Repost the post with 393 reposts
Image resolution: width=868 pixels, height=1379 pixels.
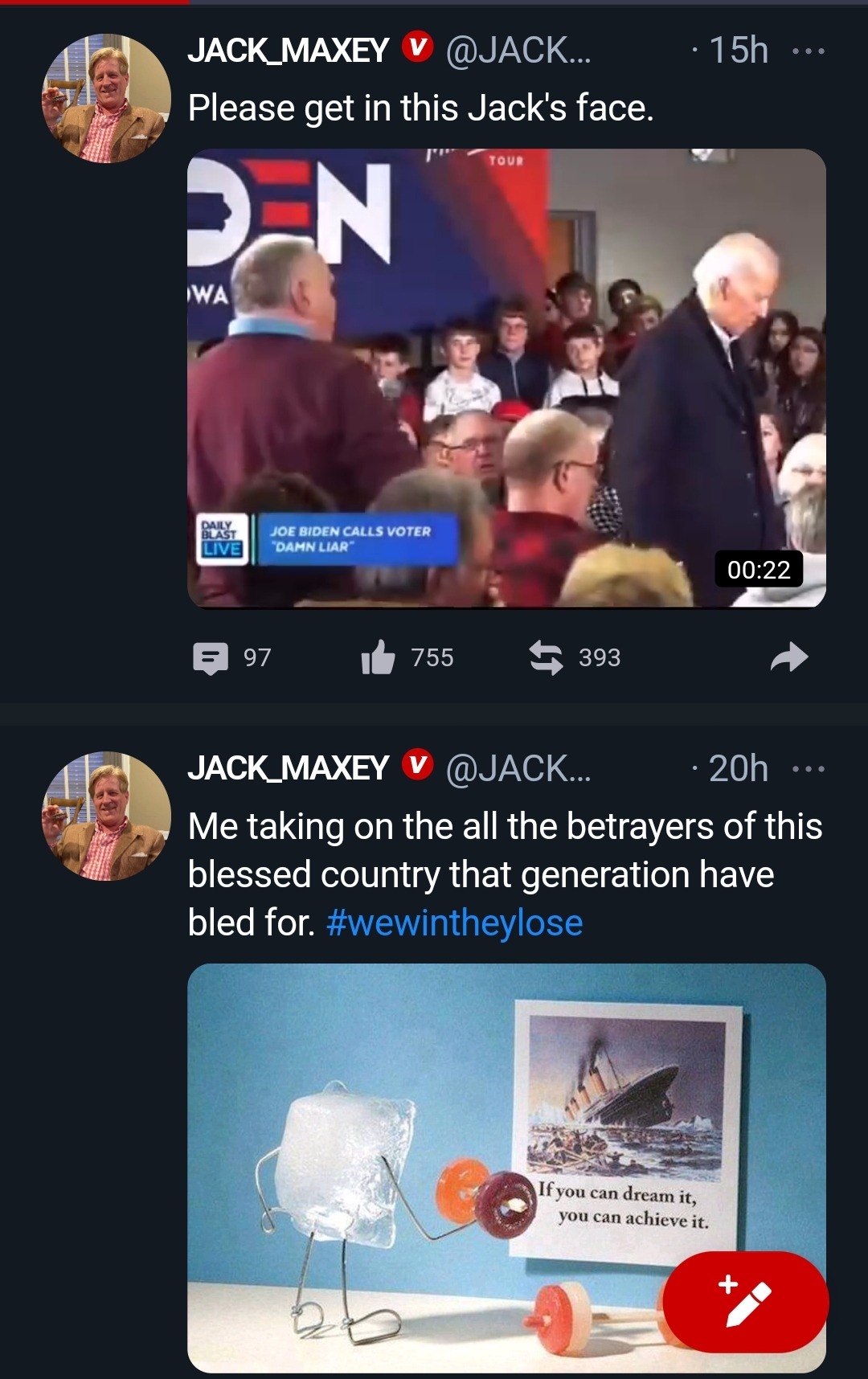click(547, 658)
